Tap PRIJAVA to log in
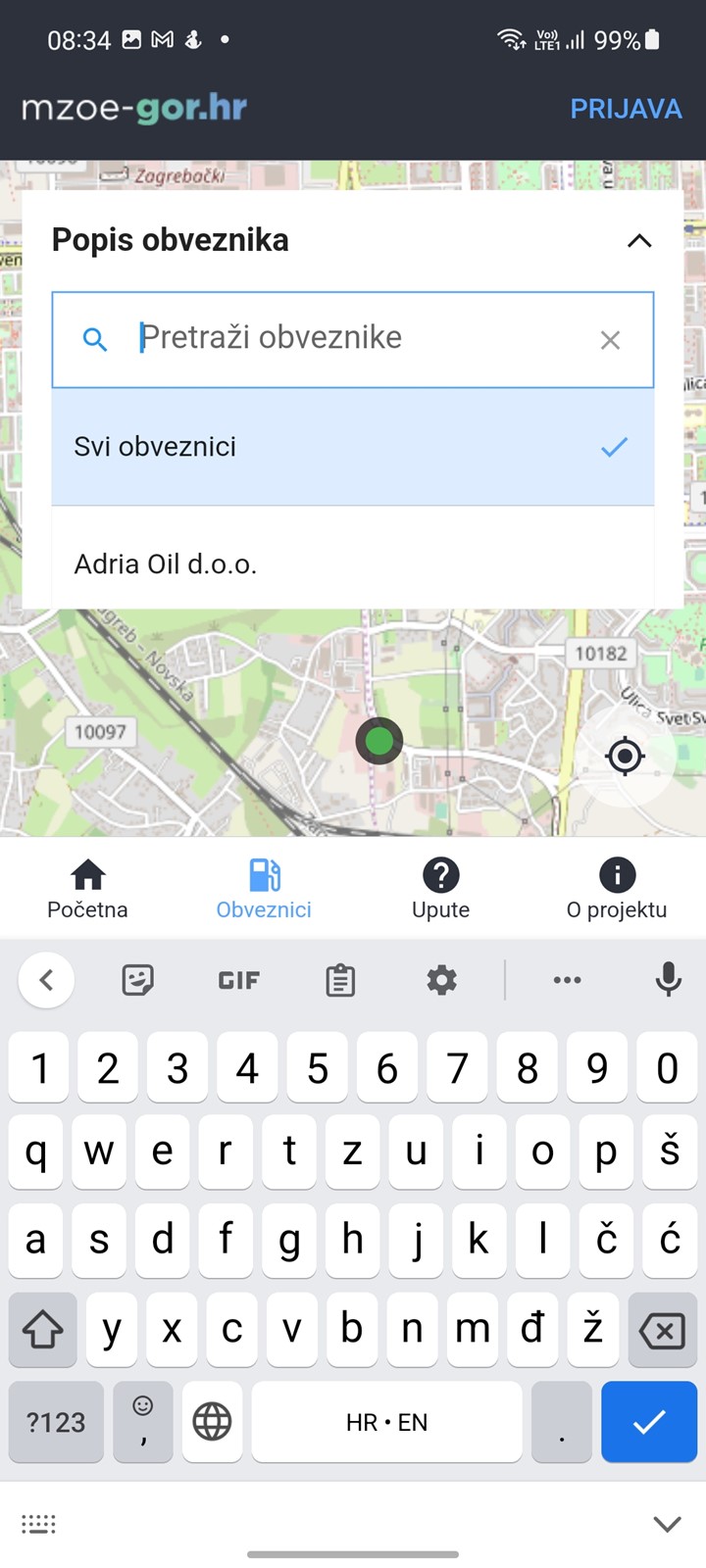706x1568 pixels. tap(626, 108)
